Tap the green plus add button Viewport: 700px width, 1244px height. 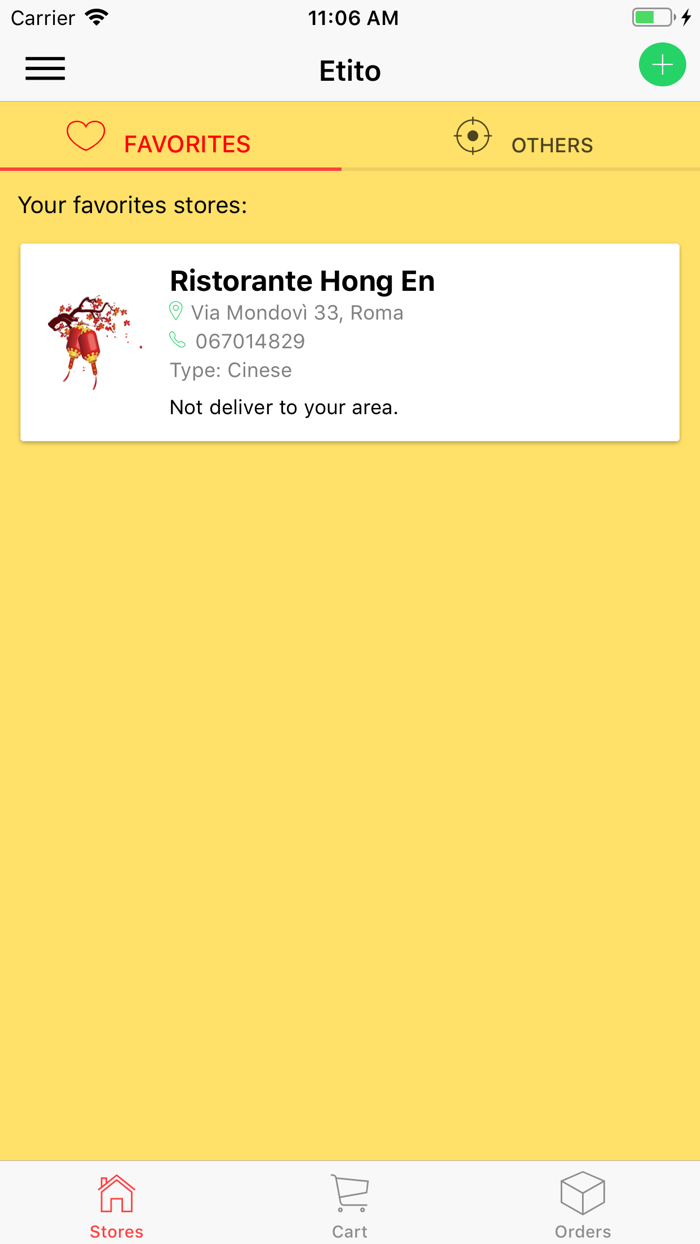point(662,66)
